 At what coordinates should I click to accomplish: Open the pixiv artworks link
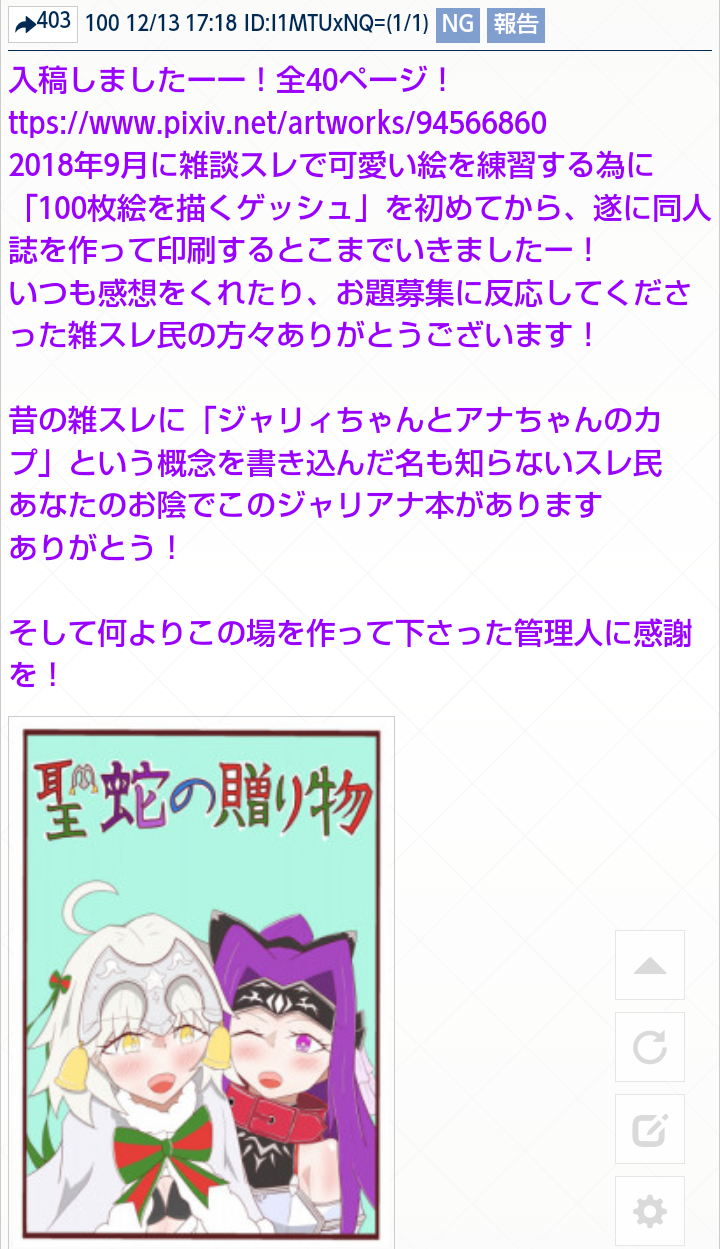point(278,123)
